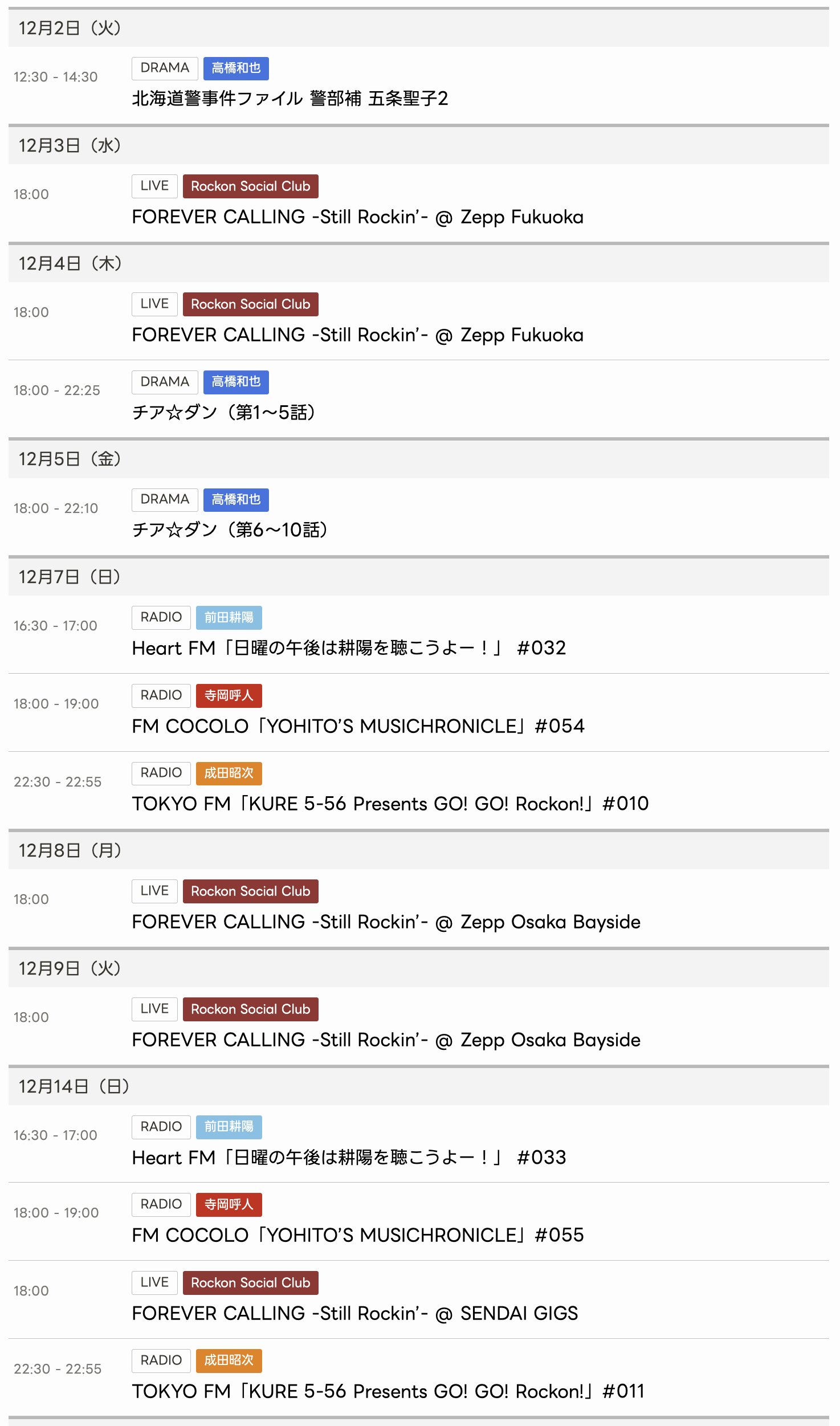Open FM COCOLO MUSICHRONICLE #055 entry

[x=358, y=1235]
